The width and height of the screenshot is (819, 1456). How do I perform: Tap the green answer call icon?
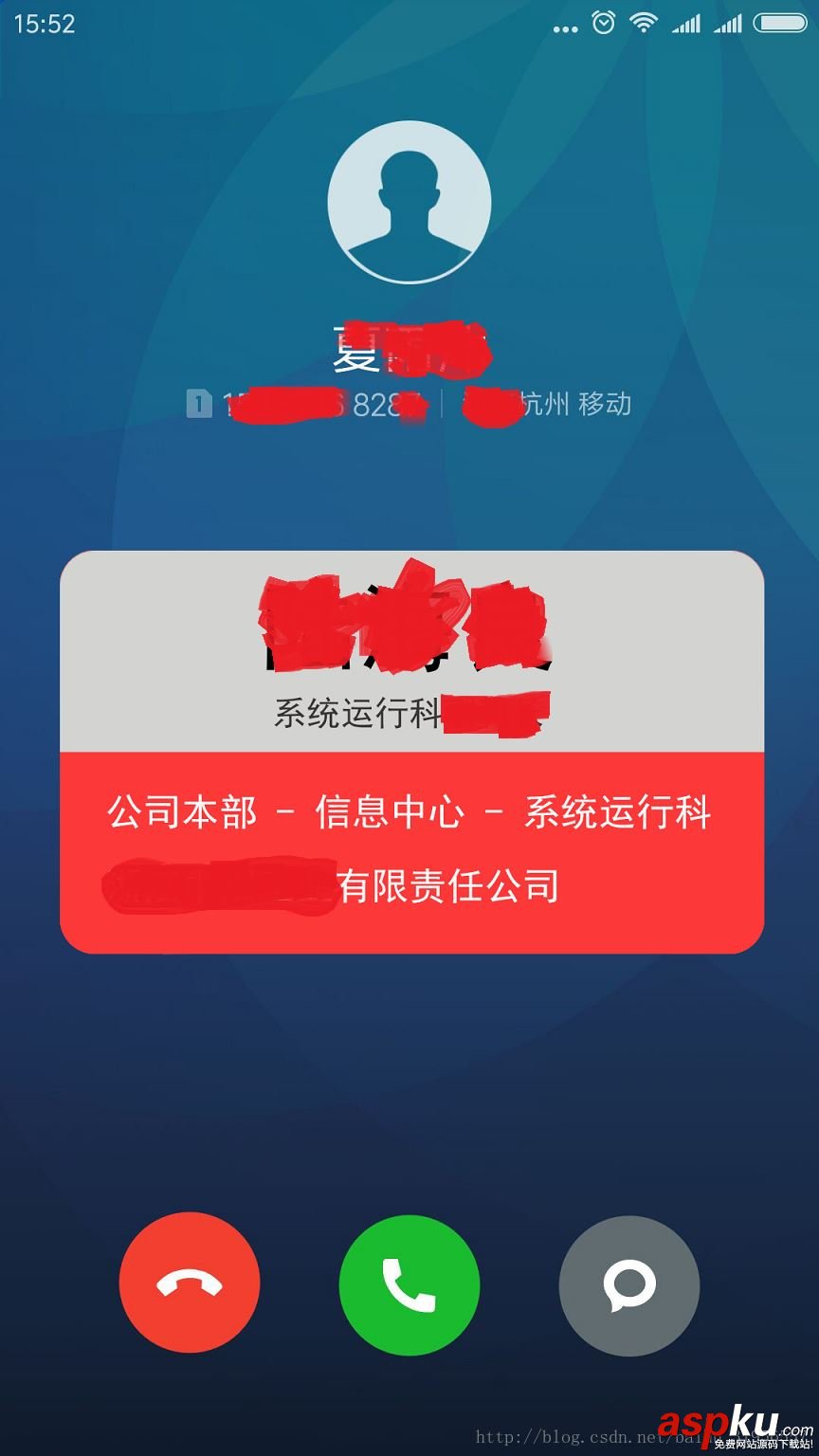tap(409, 1283)
